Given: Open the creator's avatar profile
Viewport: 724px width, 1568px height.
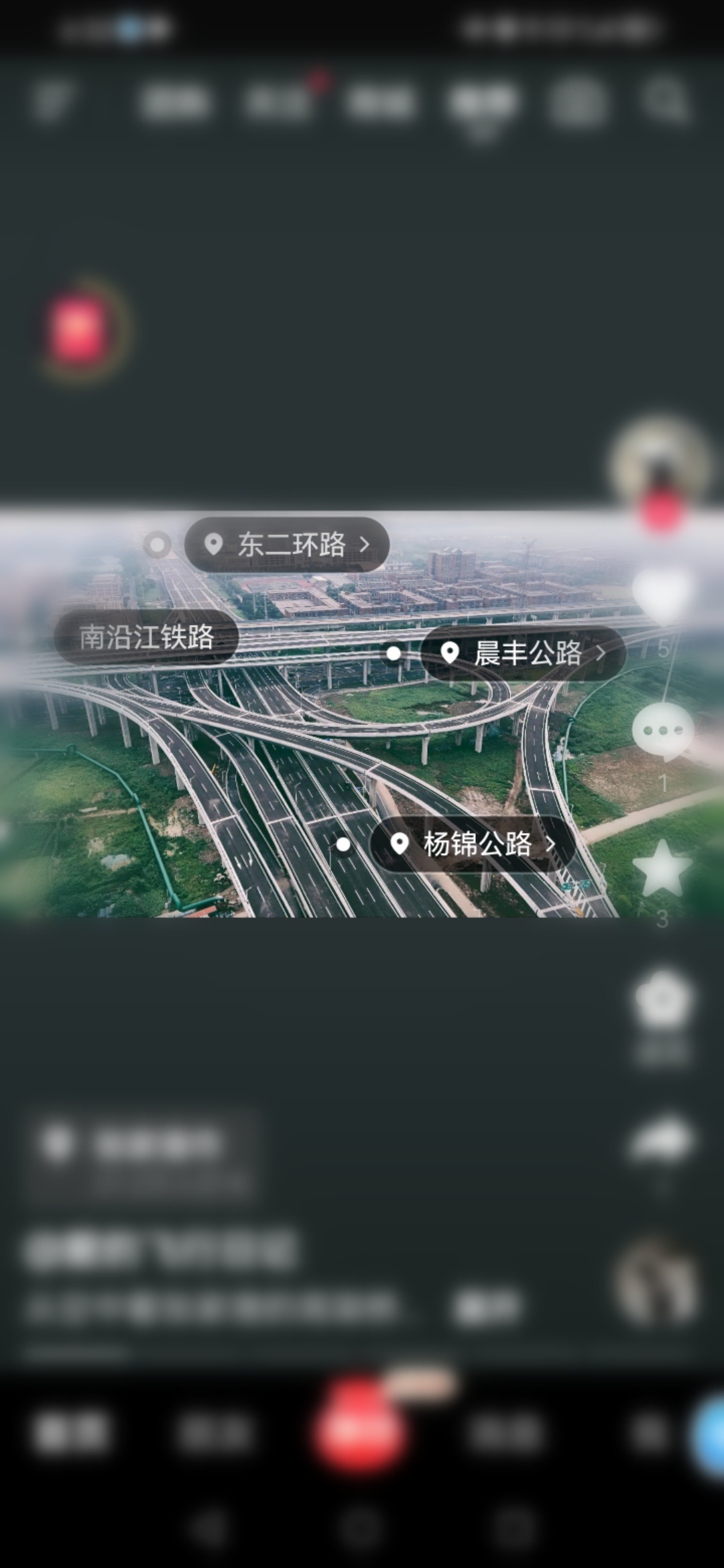Looking at the screenshot, I should tap(661, 462).
